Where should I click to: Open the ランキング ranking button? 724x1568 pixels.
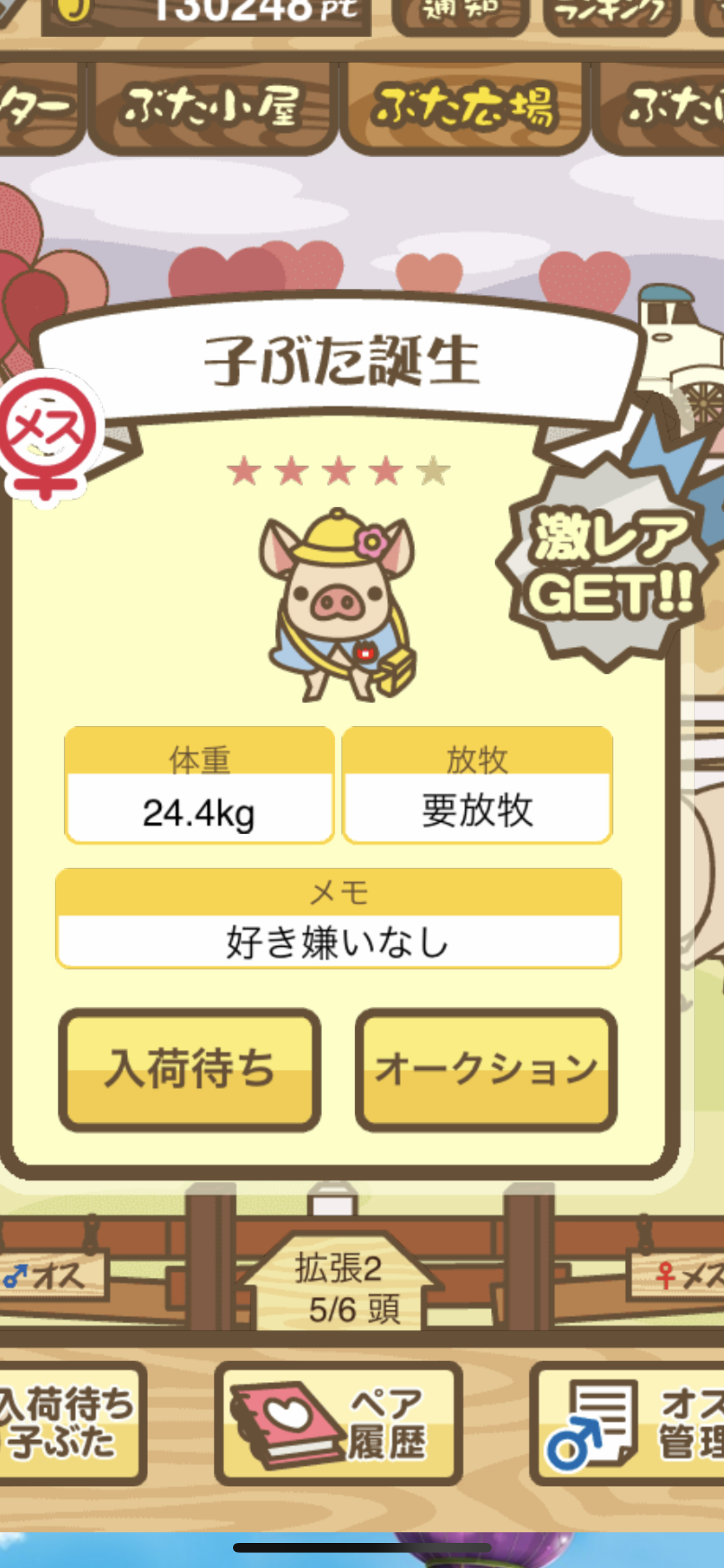click(x=612, y=14)
